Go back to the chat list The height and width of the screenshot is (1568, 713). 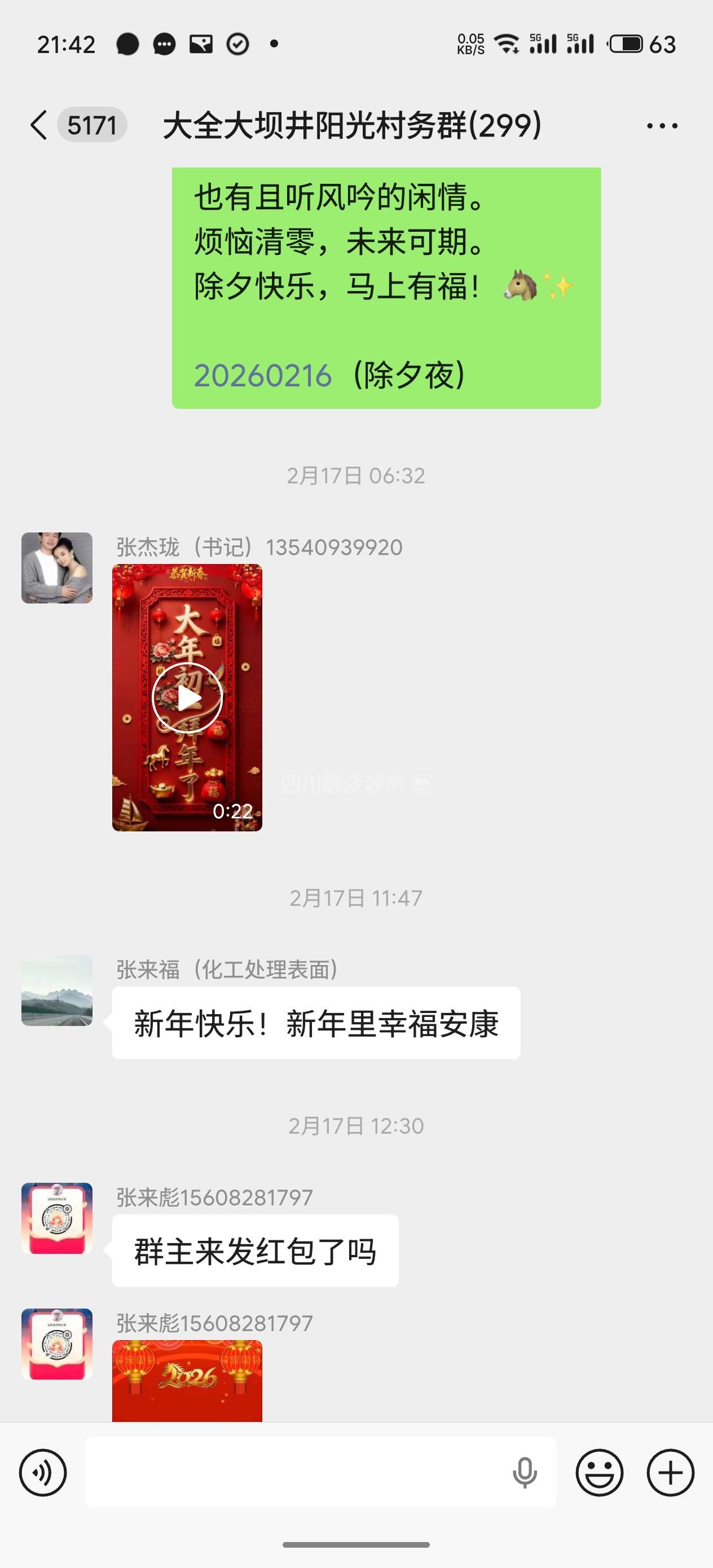click(x=39, y=125)
